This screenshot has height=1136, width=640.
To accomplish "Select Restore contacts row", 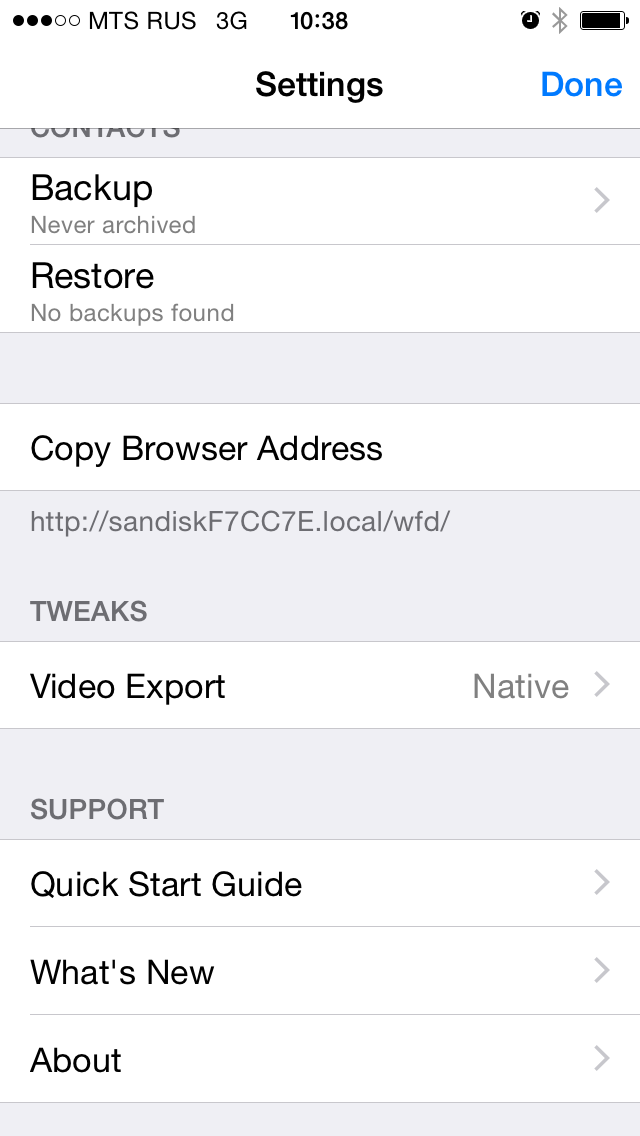I will click(320, 290).
